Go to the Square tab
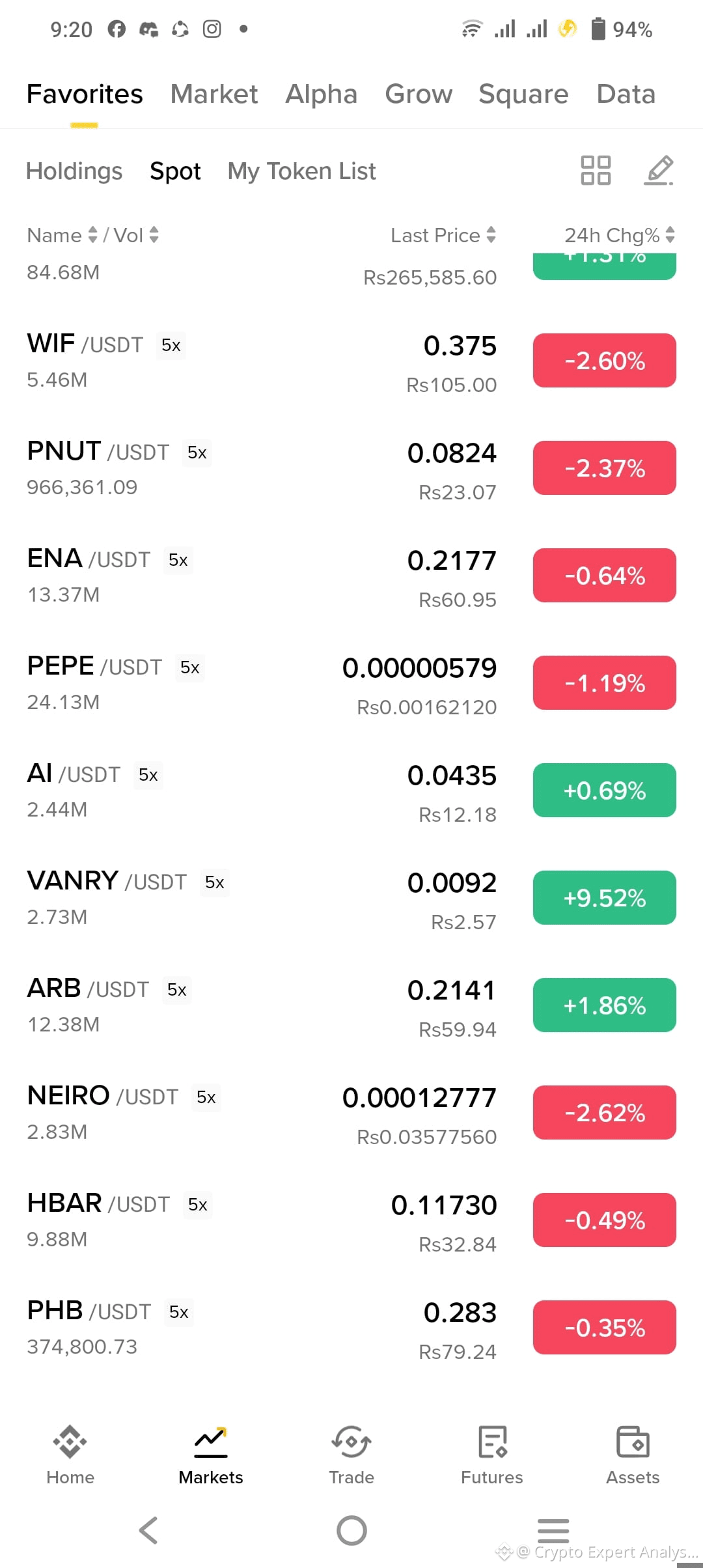Image resolution: width=703 pixels, height=1568 pixels. pos(523,94)
